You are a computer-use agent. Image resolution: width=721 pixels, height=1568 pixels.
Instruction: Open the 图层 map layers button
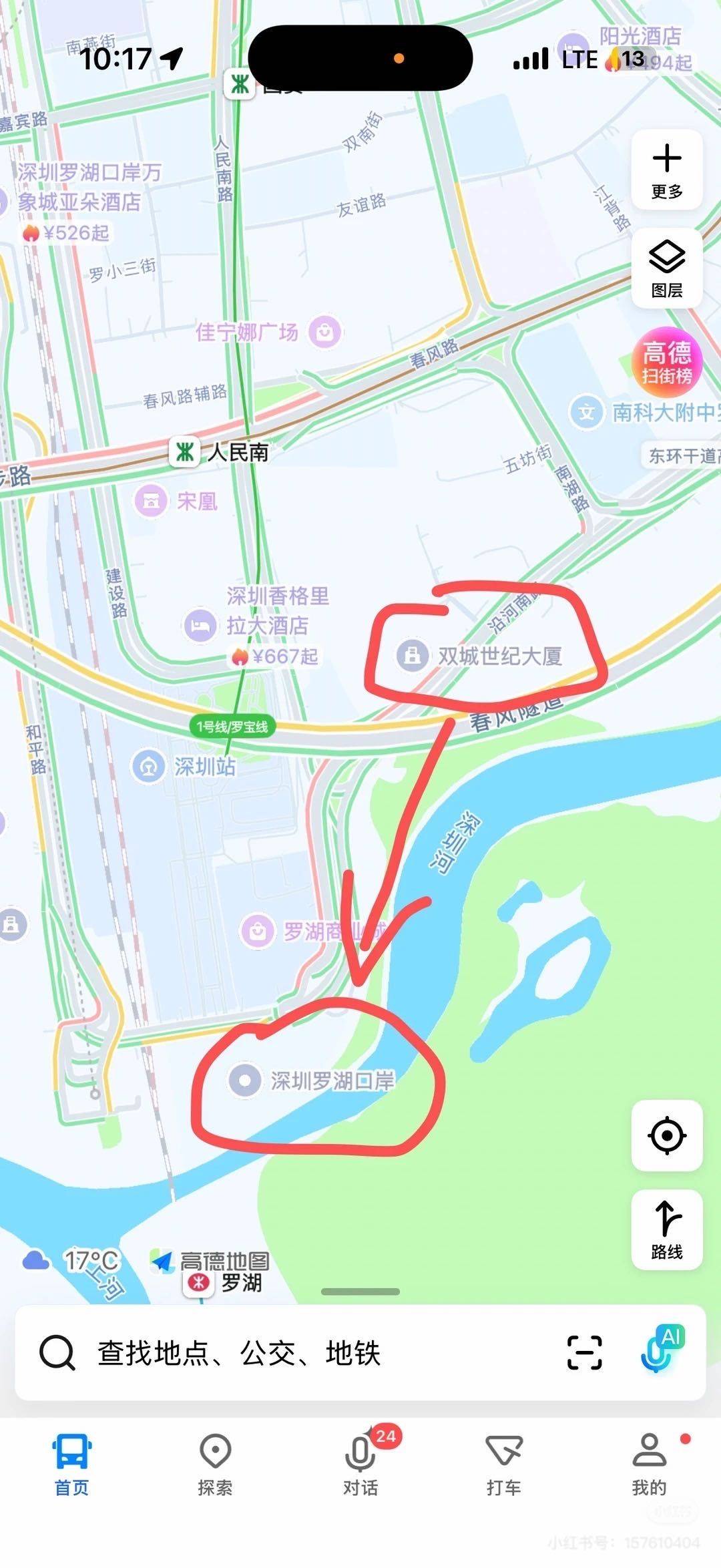click(x=666, y=268)
